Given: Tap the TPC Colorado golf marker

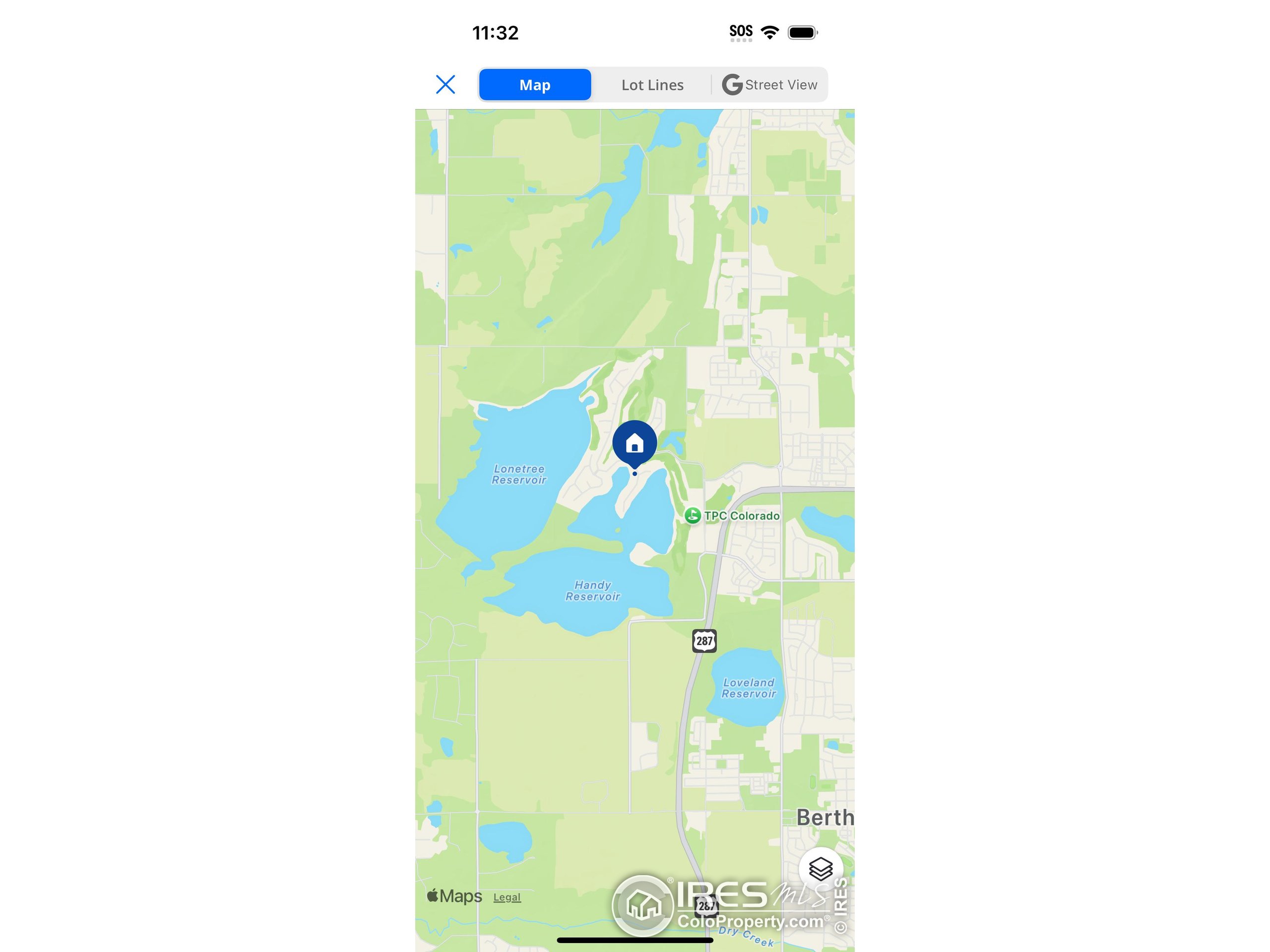Looking at the screenshot, I should (693, 516).
